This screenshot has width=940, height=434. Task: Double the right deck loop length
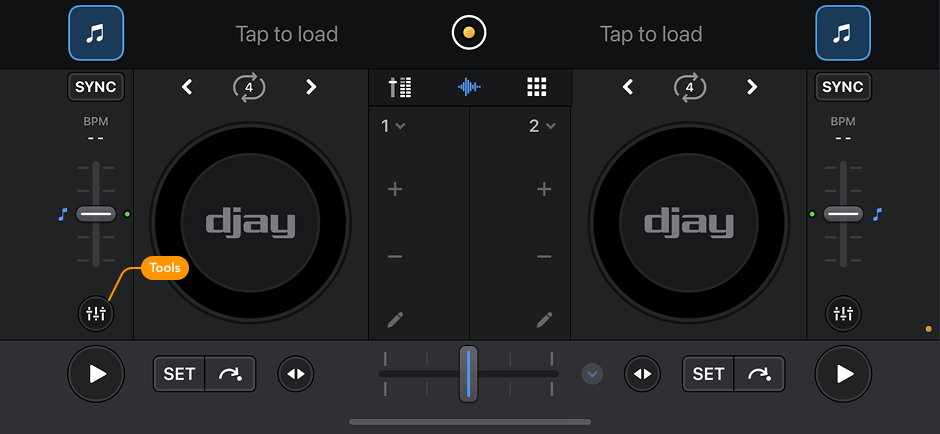pyautogui.click(x=752, y=87)
